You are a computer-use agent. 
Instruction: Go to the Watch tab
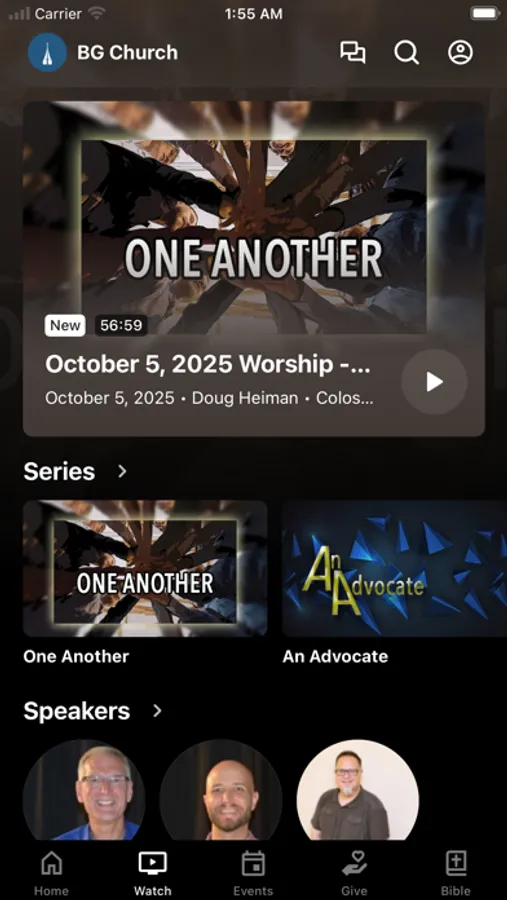click(x=152, y=872)
